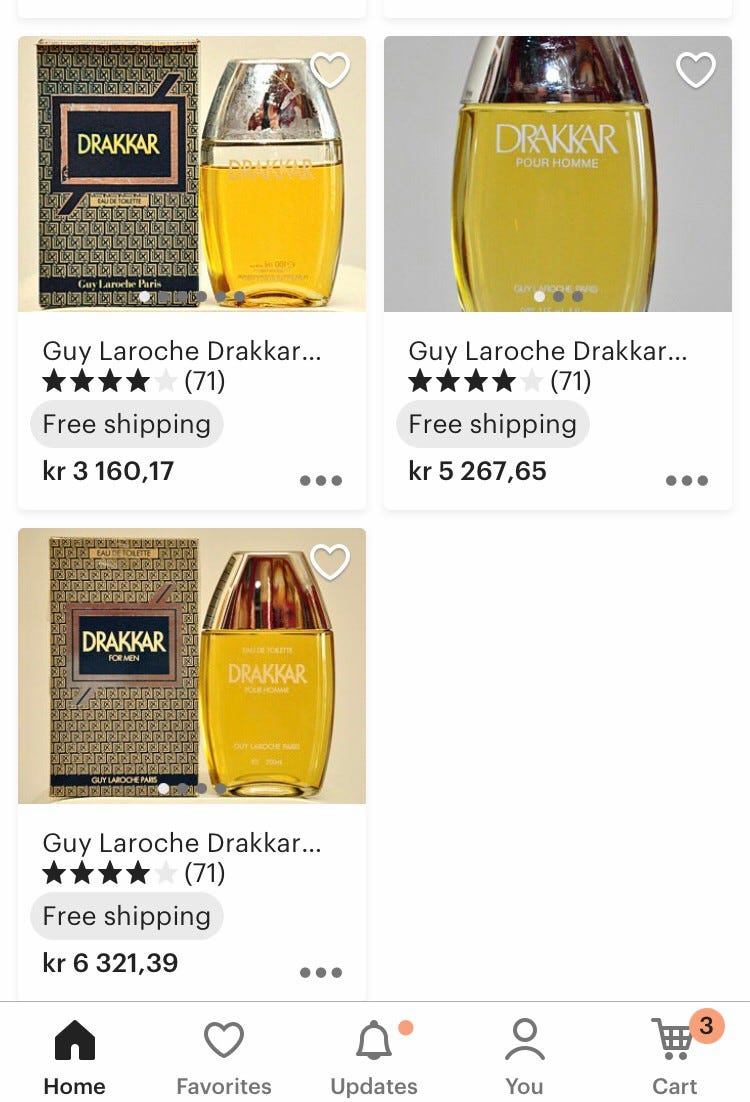Go to the Home tab
Image resolution: width=750 pixels, height=1102 pixels.
tap(74, 1056)
